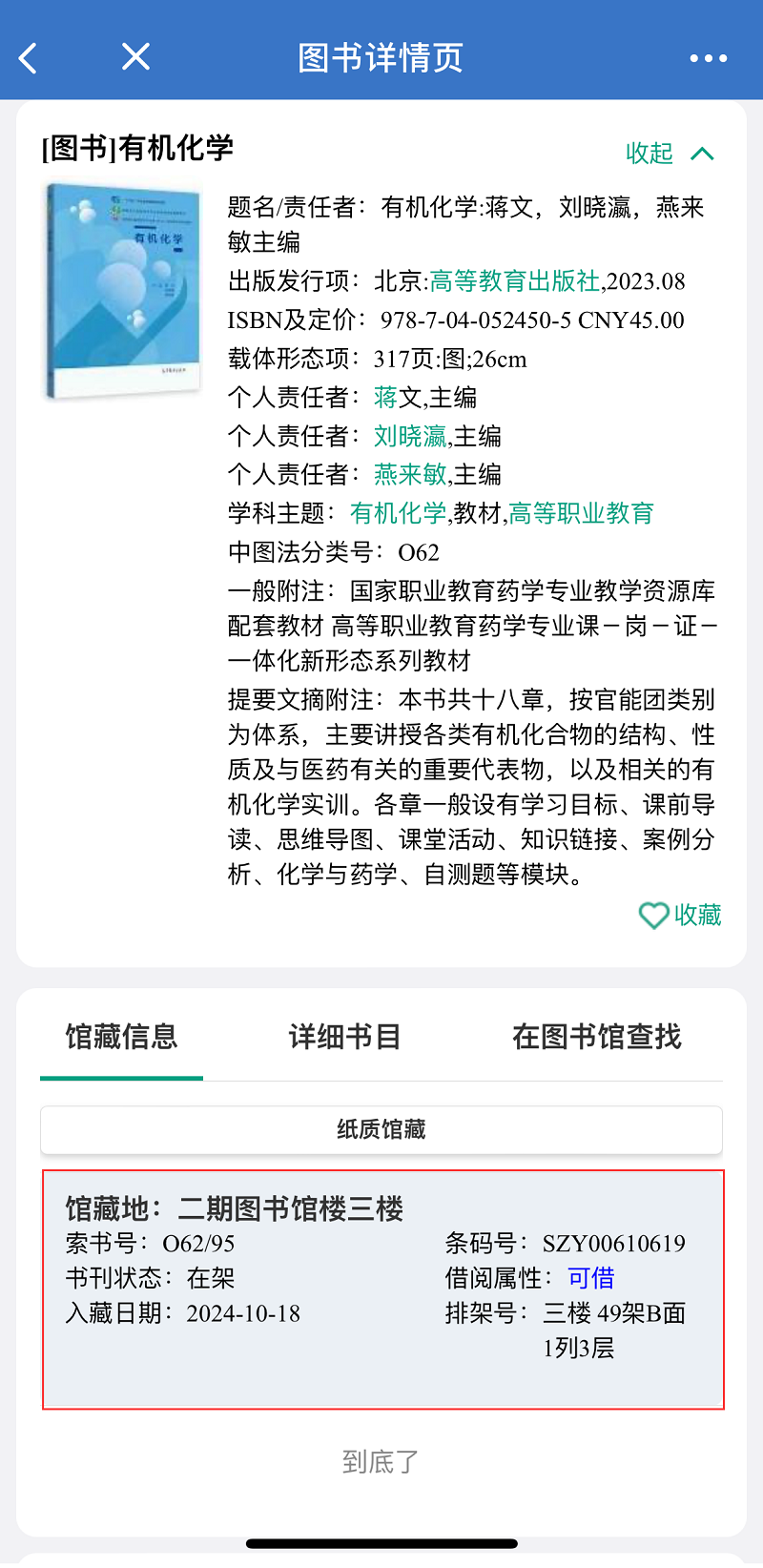Open the three-dot overflow menu
This screenshot has height=1568, width=763.
[x=708, y=58]
